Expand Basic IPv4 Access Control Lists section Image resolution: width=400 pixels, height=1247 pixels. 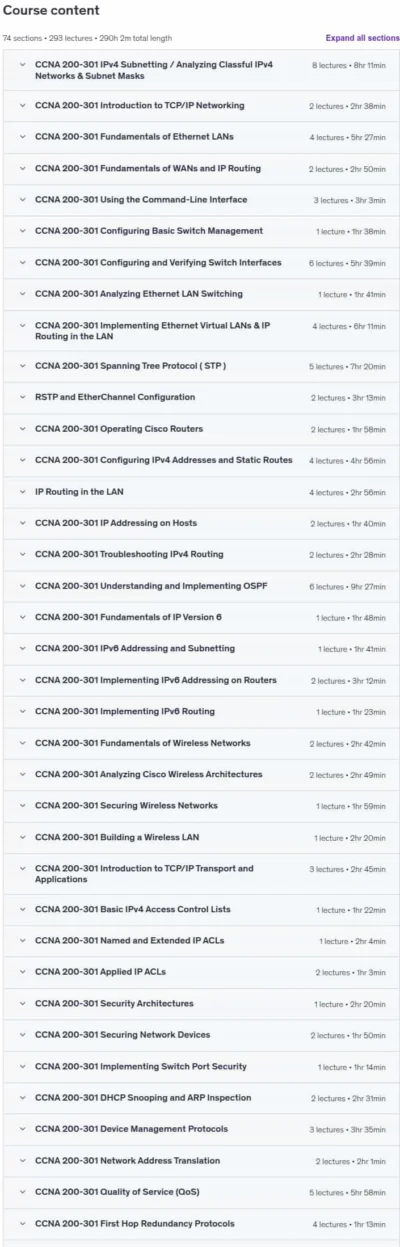[x=201, y=909]
